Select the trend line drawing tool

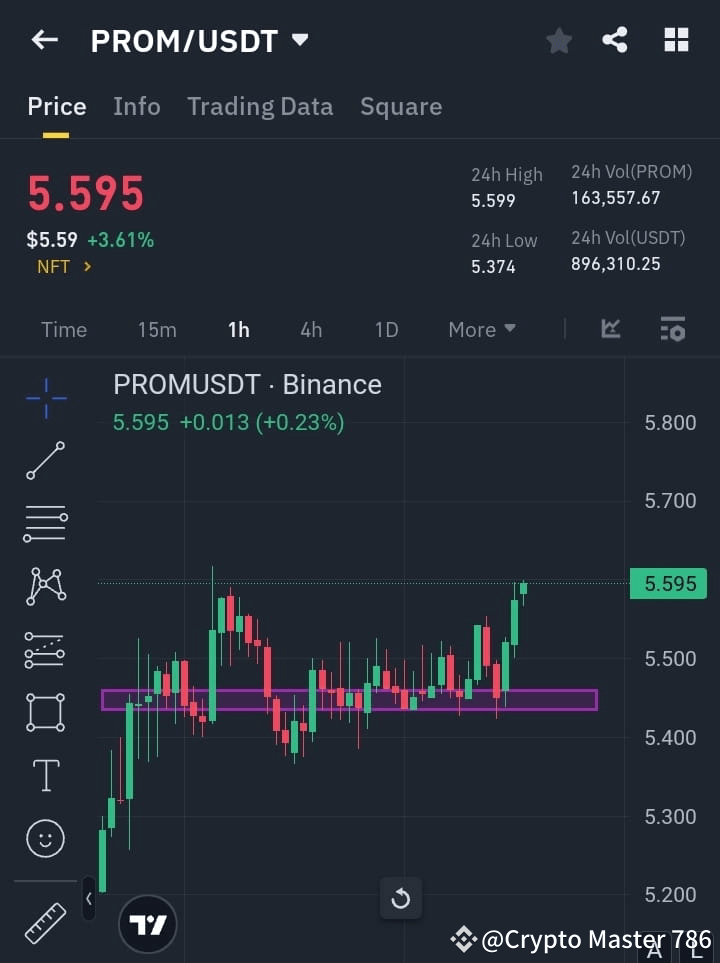point(45,461)
